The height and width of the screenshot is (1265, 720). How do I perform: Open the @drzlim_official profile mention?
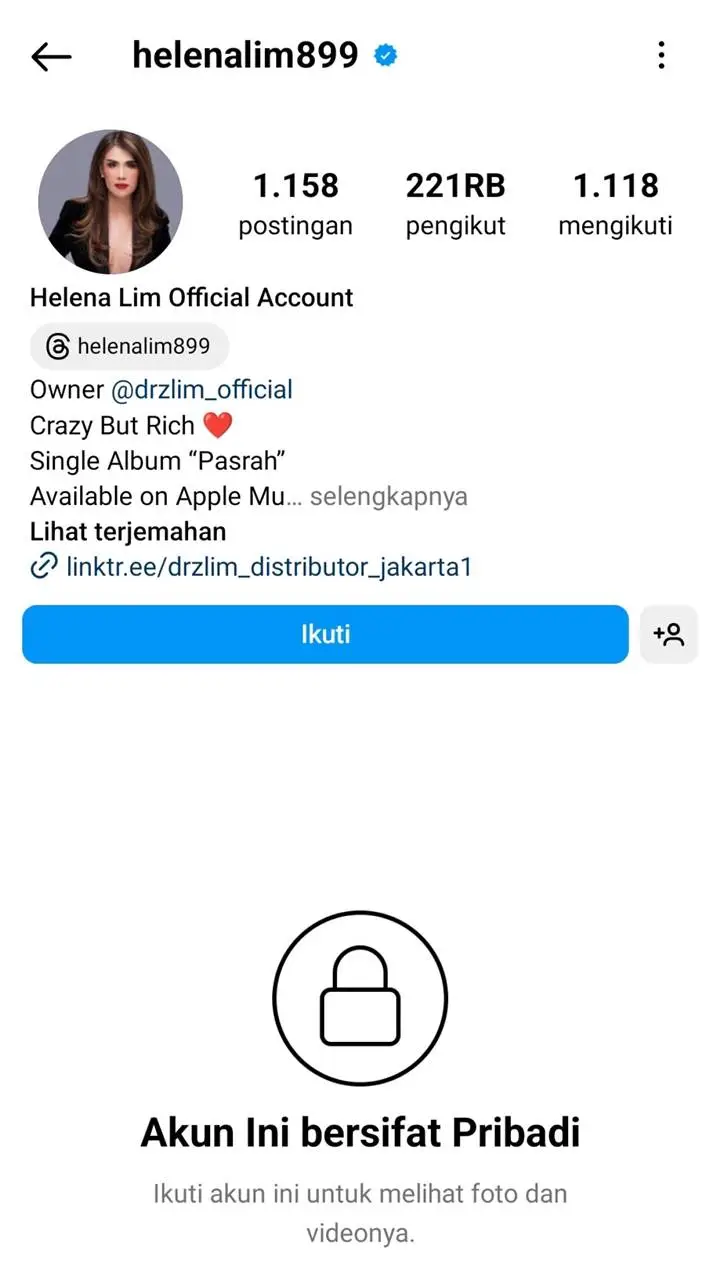pos(204,389)
